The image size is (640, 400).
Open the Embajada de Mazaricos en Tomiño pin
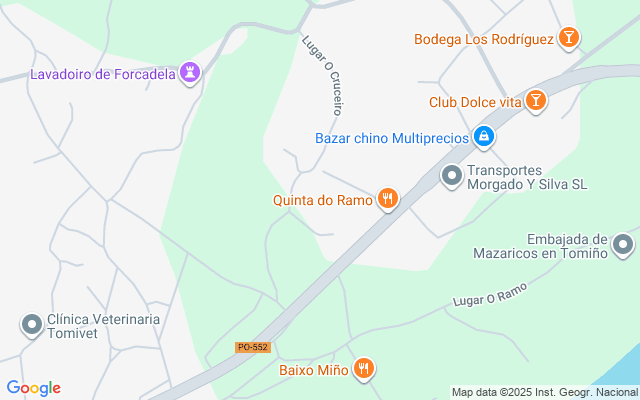click(624, 244)
